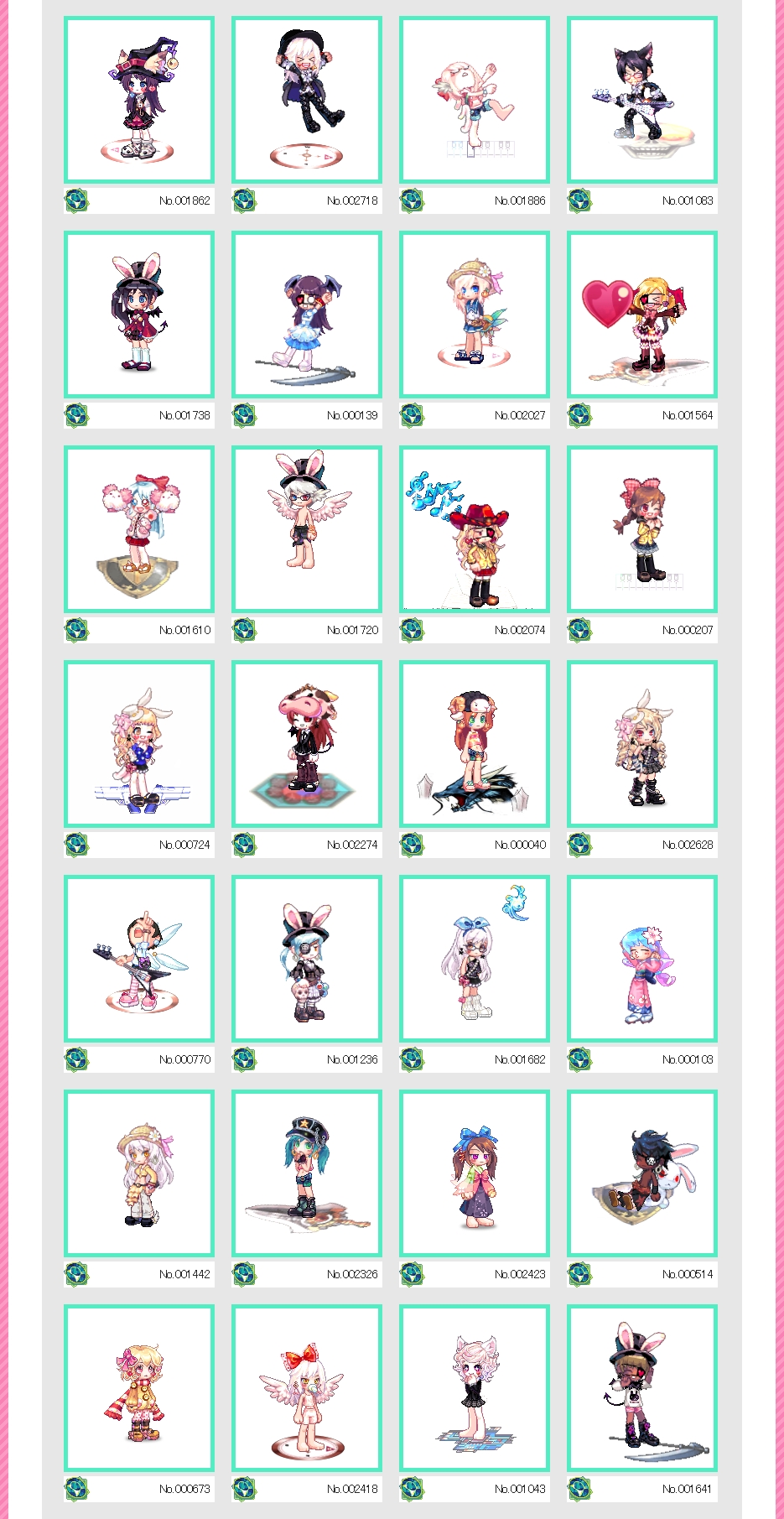Open avatar entry No.001641

(642, 1388)
